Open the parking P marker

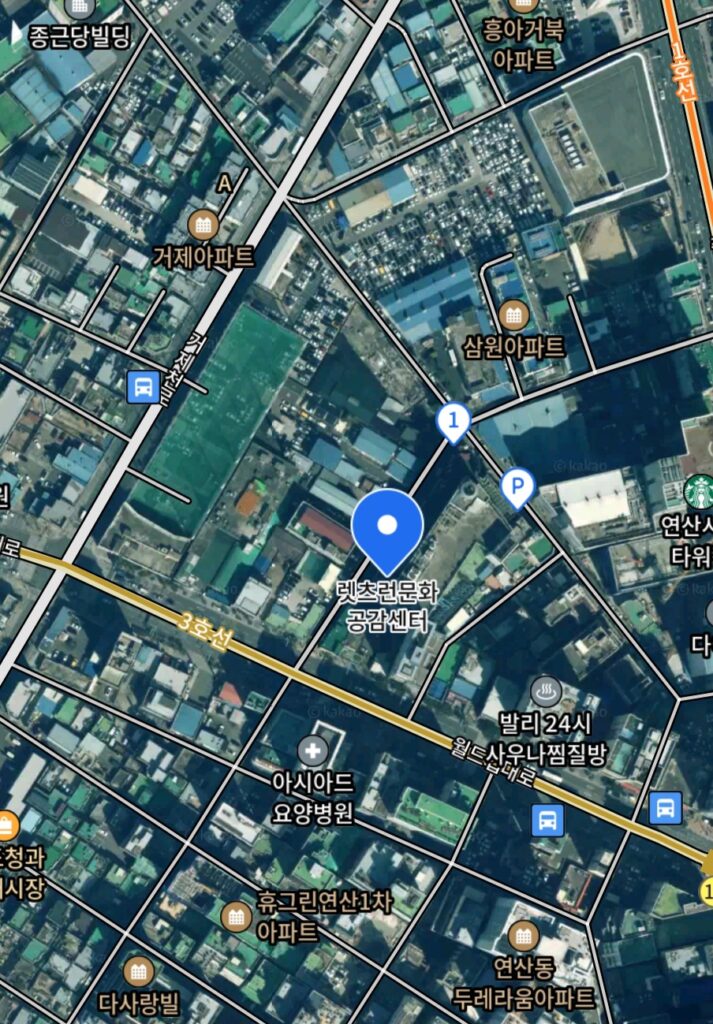click(517, 487)
